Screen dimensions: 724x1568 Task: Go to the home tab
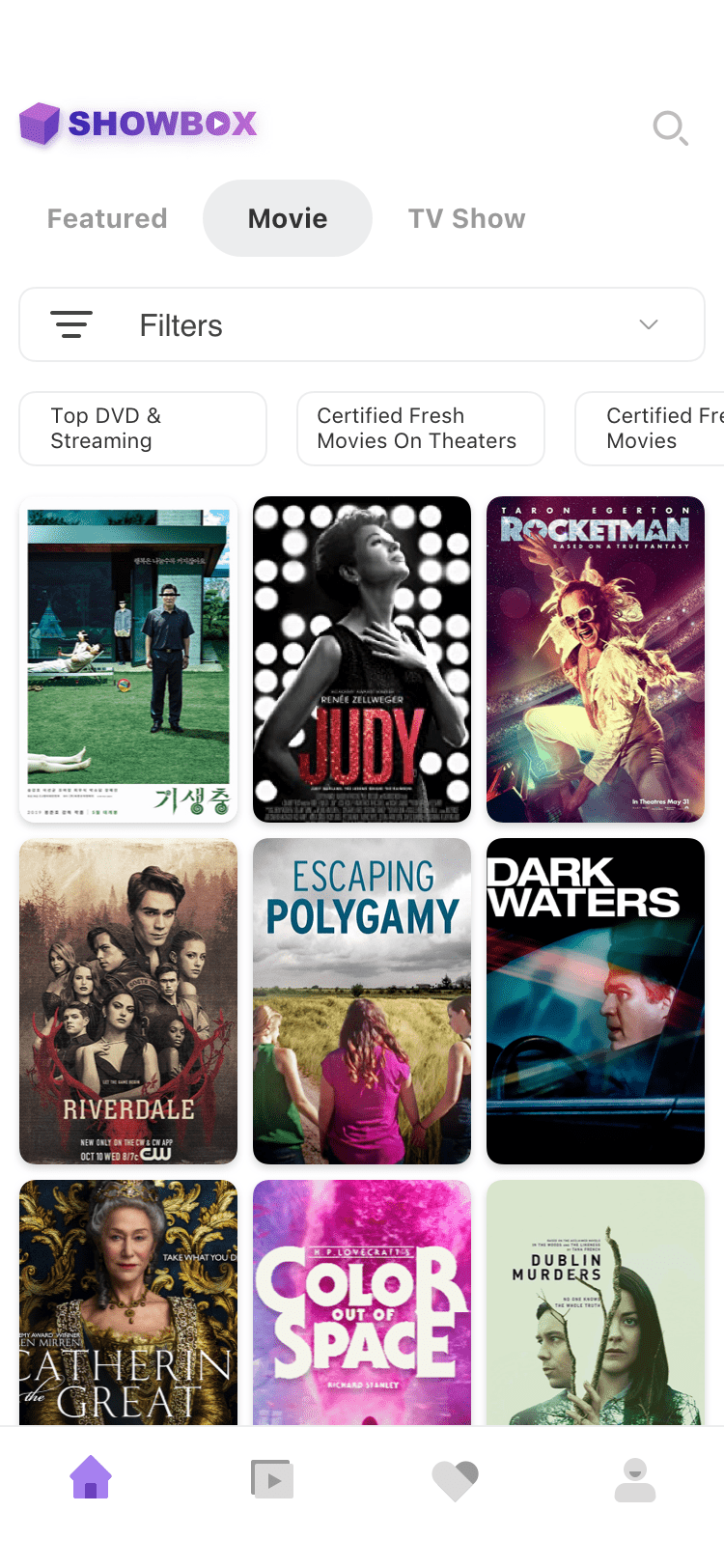pyautogui.click(x=91, y=1478)
